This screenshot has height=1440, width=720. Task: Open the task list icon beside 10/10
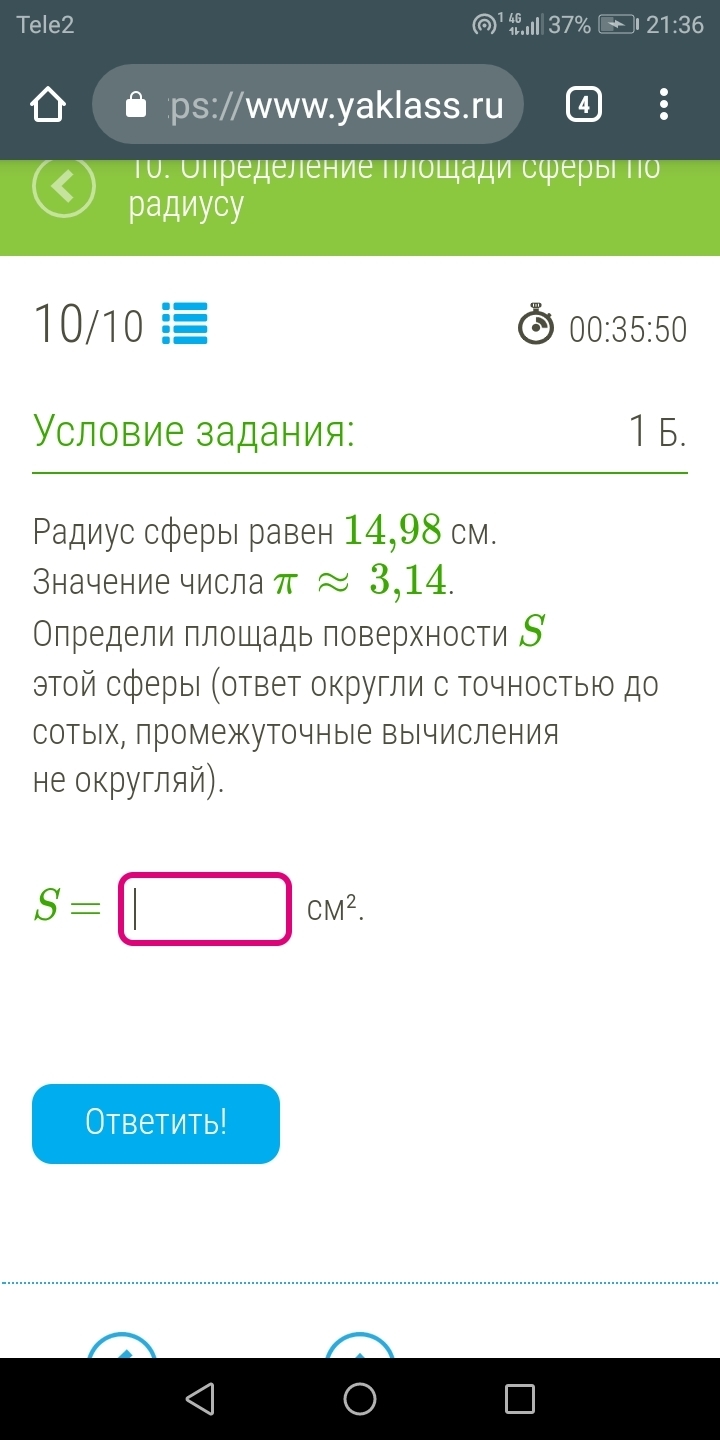pos(185,324)
